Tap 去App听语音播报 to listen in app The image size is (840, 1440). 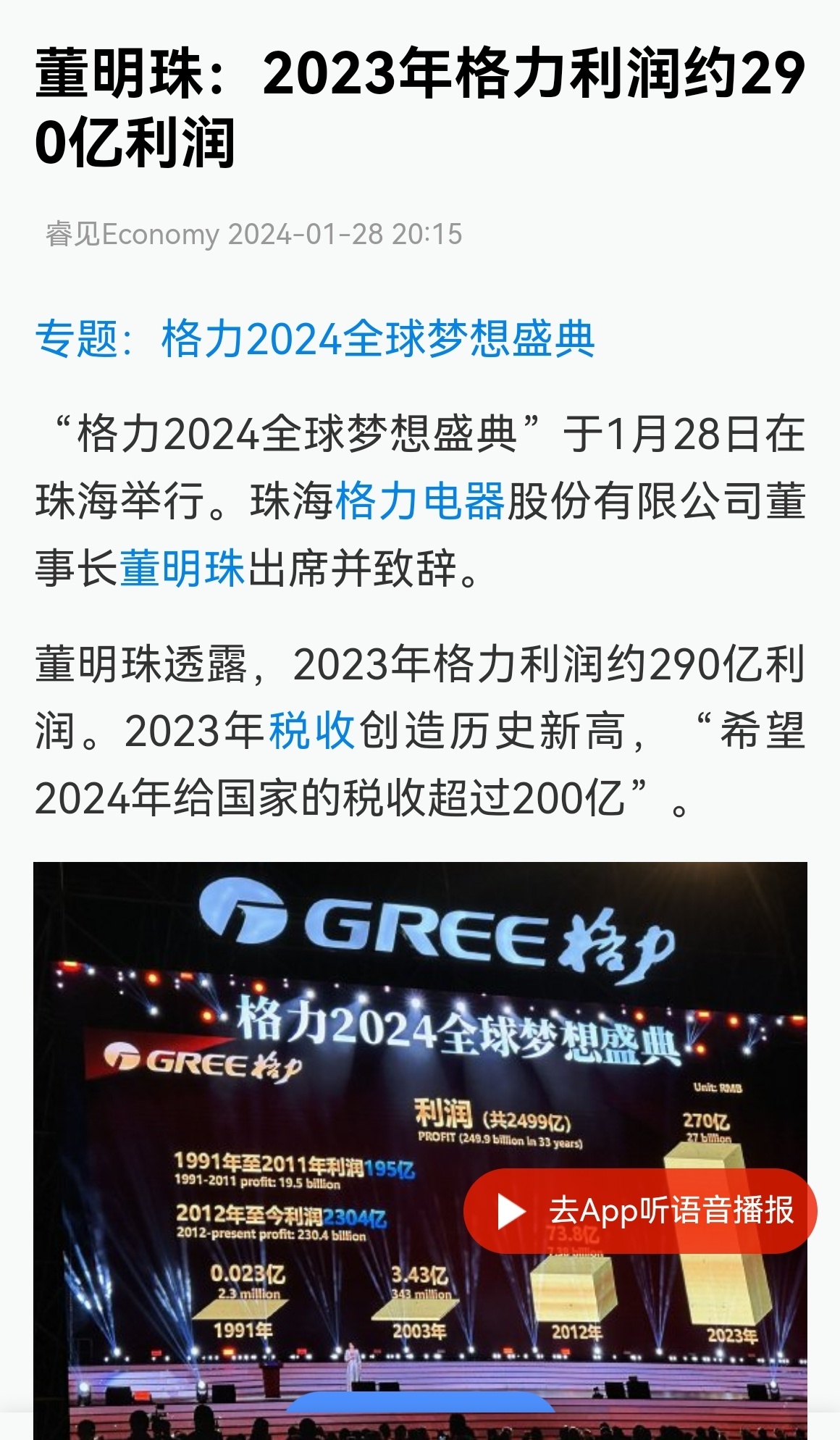point(640,1211)
